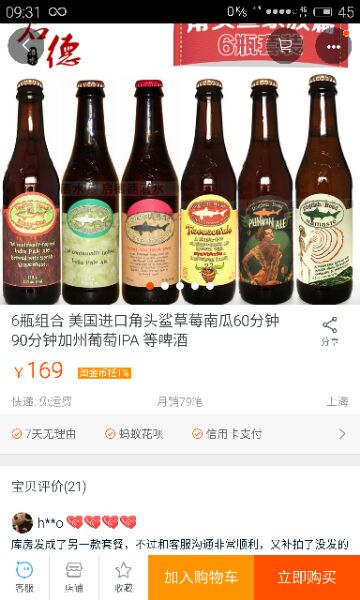Go back using the top-left arrow
Screen dimensions: 360x600
point(25,46)
